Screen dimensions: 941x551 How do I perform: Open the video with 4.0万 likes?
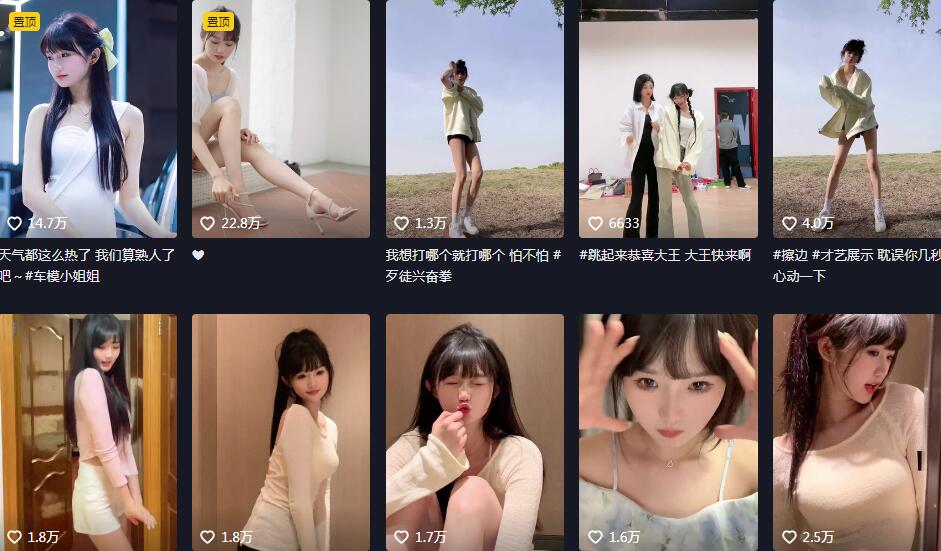pyautogui.click(x=857, y=120)
